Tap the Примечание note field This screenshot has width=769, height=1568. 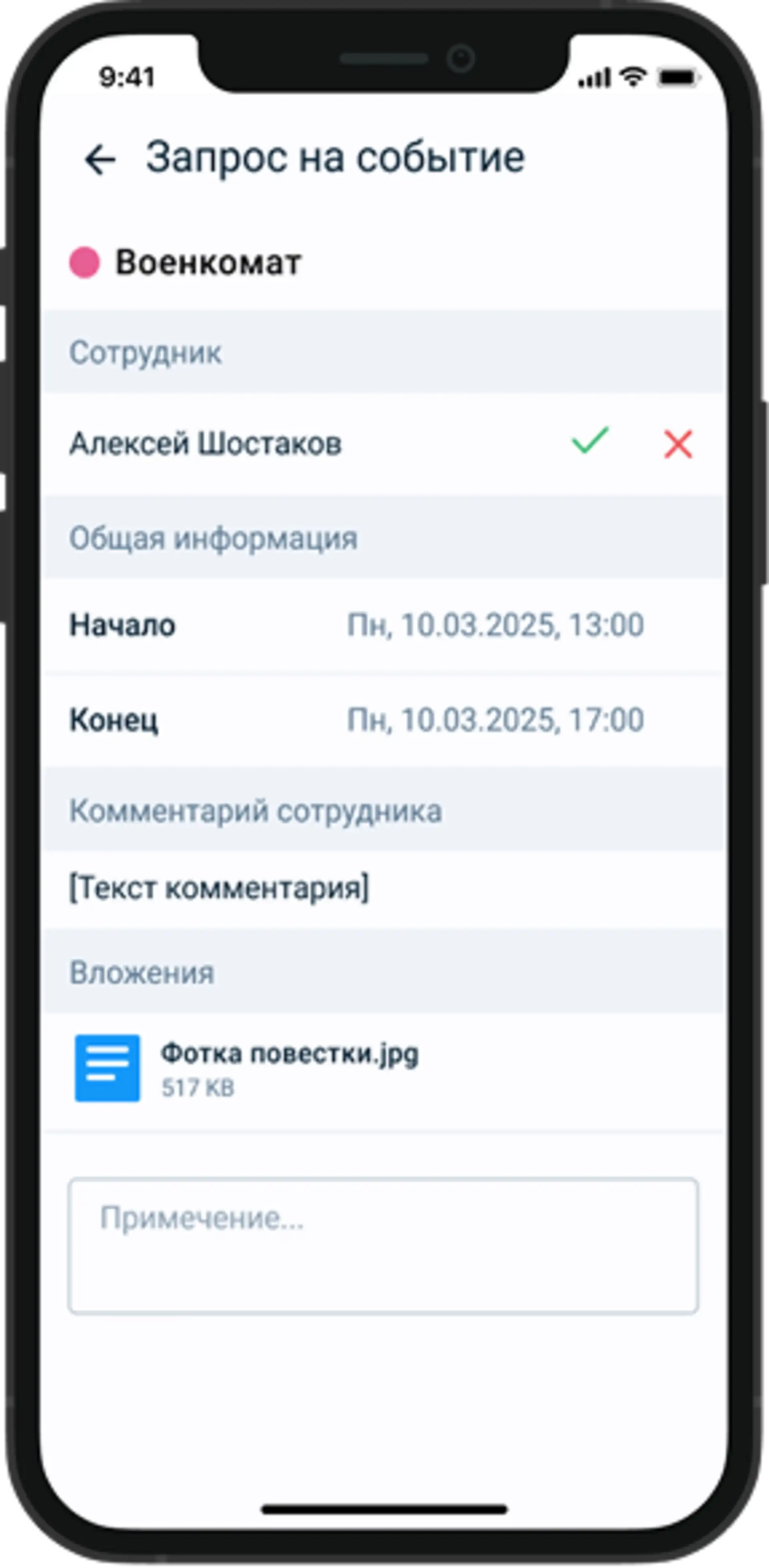click(383, 1246)
